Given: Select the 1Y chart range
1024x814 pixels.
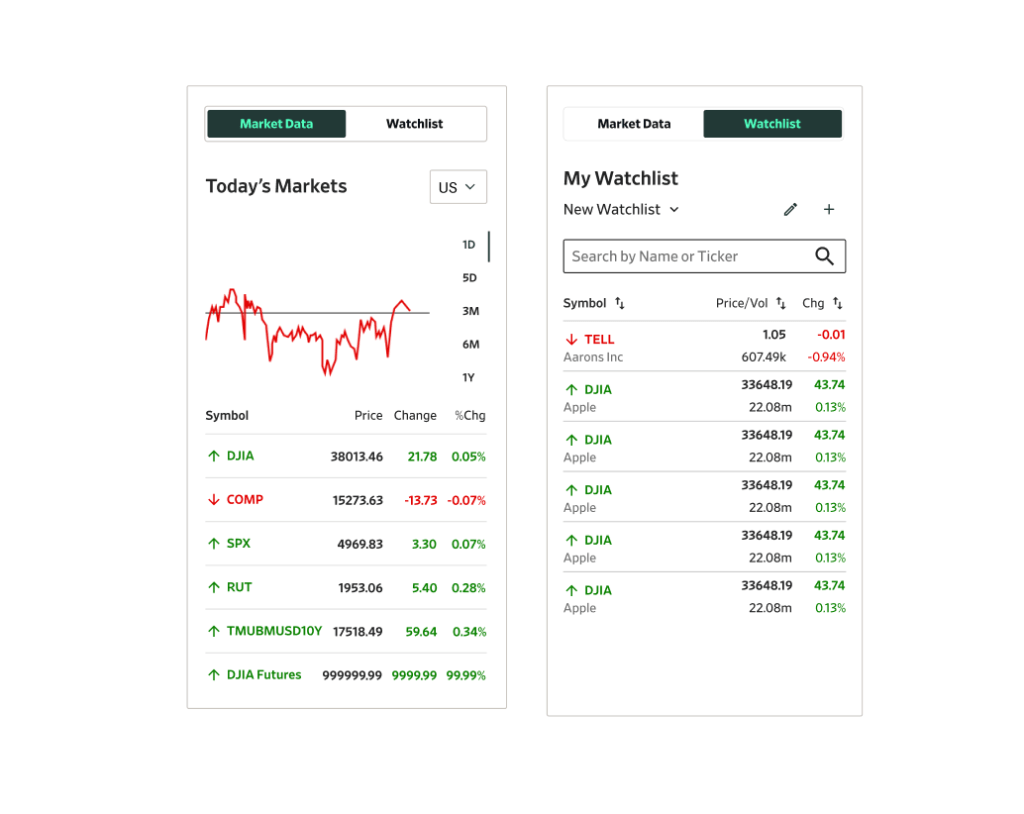Looking at the screenshot, I should (469, 378).
